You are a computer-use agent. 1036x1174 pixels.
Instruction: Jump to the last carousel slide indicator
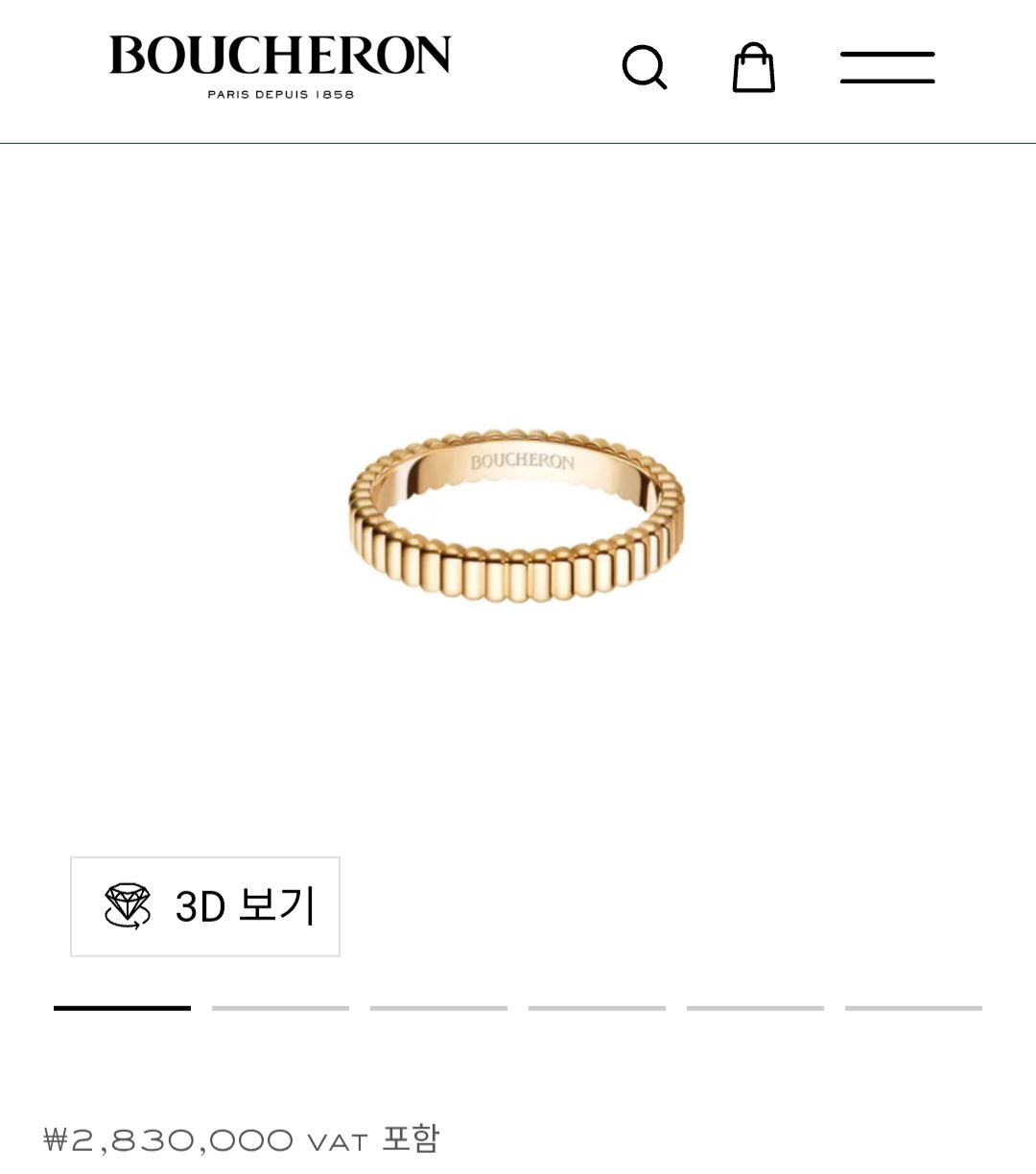coord(913,1009)
